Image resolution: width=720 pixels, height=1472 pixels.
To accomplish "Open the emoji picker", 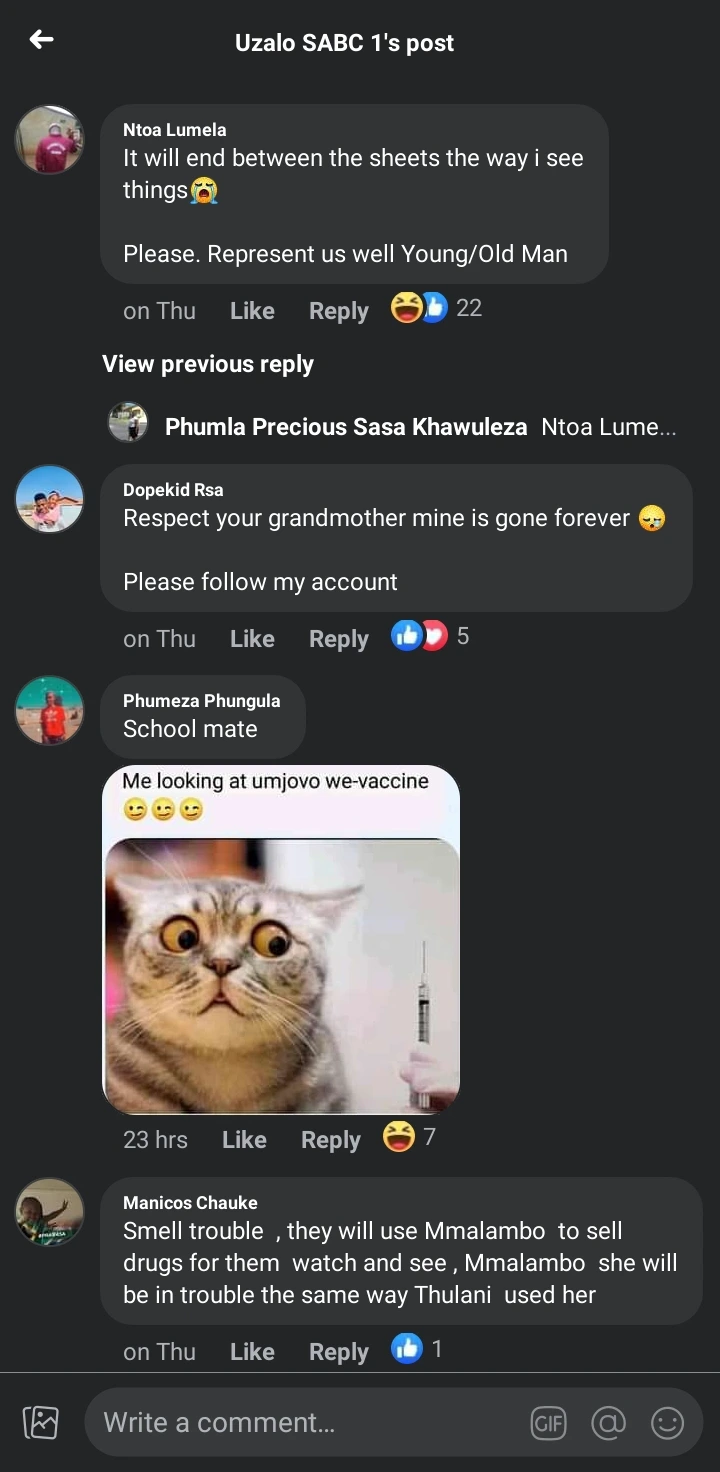I will click(667, 1423).
